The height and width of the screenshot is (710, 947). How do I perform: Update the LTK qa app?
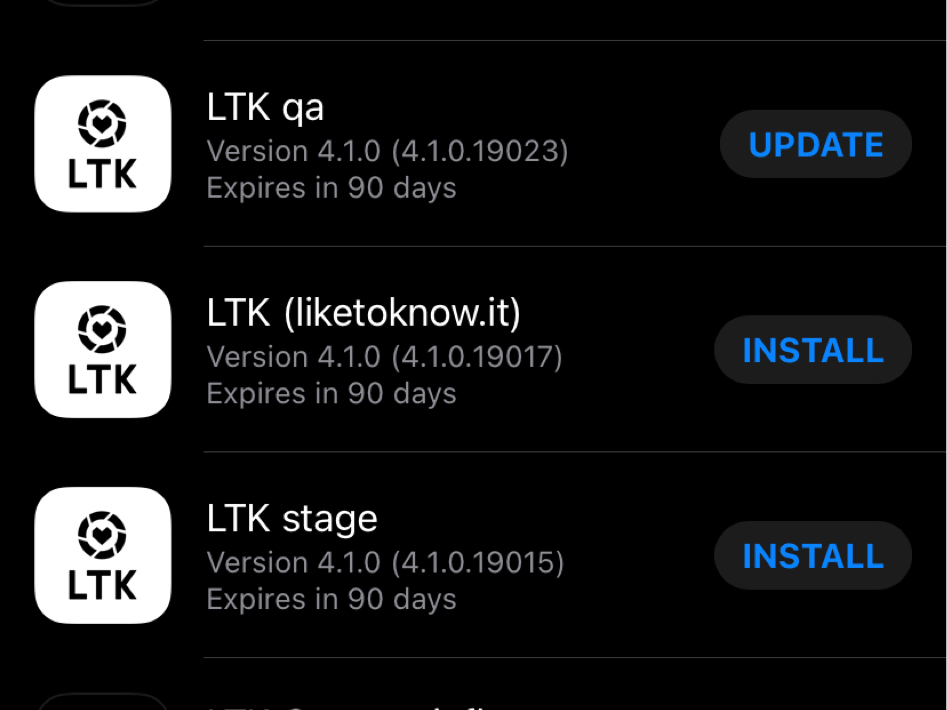[815, 145]
